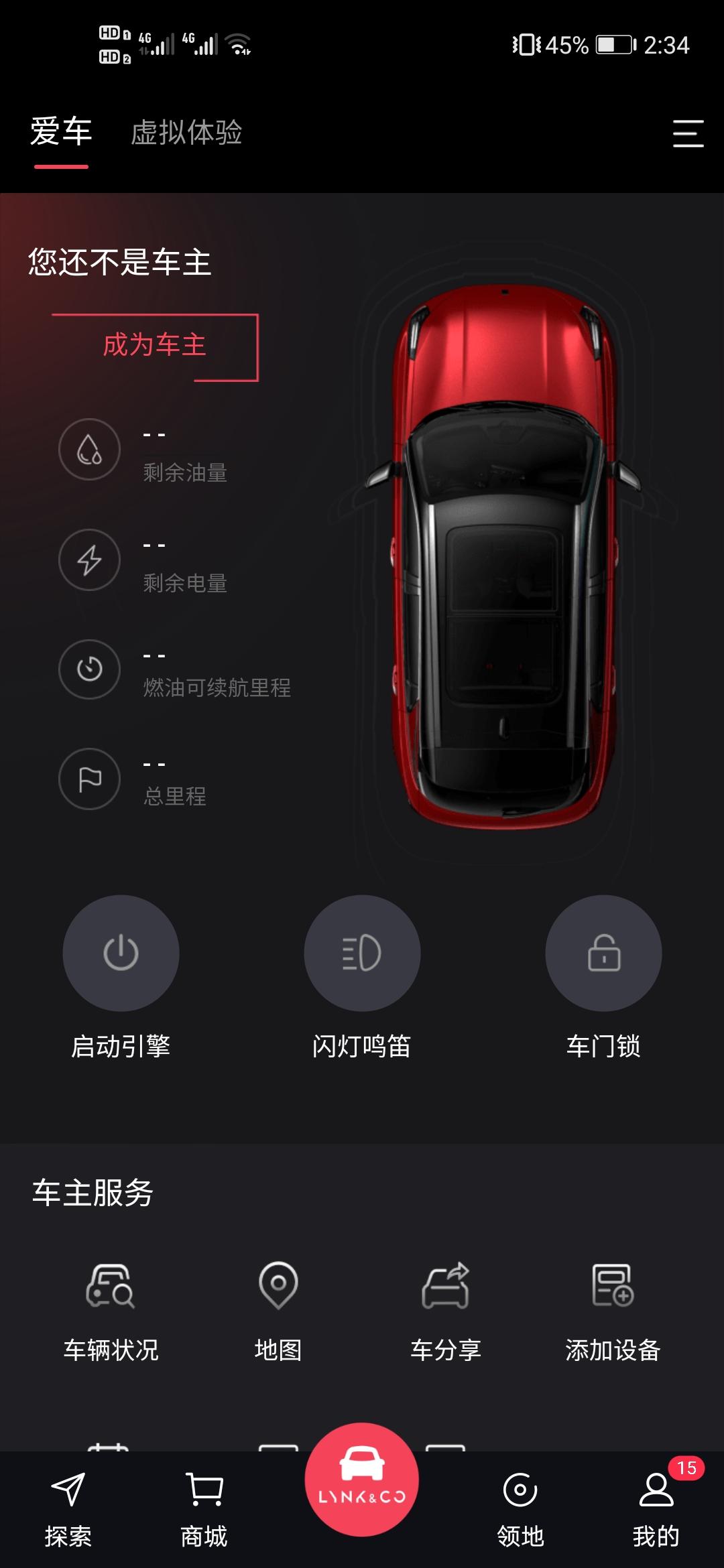Open the 商城 mall section
Viewport: 724px width, 1568px height.
(204, 1504)
